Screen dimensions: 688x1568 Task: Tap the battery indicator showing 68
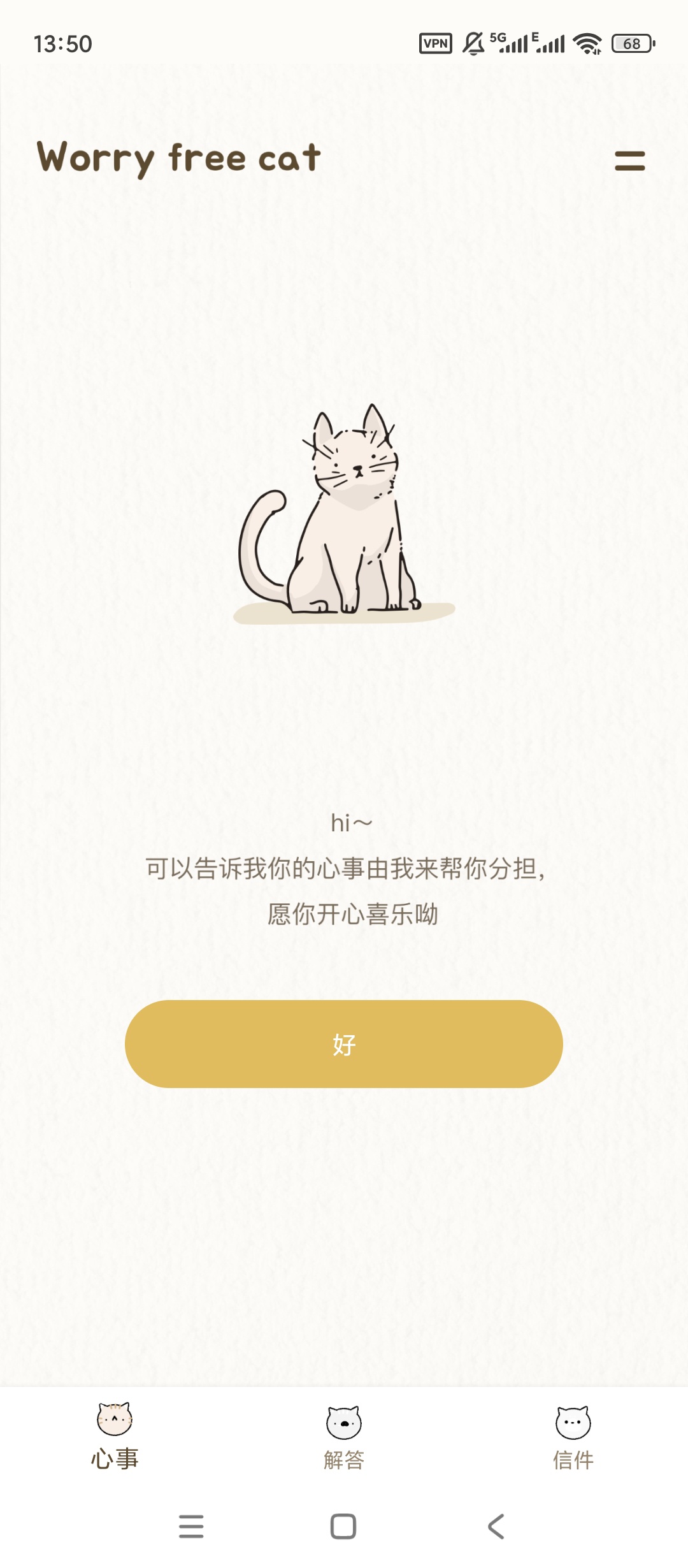pyautogui.click(x=630, y=42)
